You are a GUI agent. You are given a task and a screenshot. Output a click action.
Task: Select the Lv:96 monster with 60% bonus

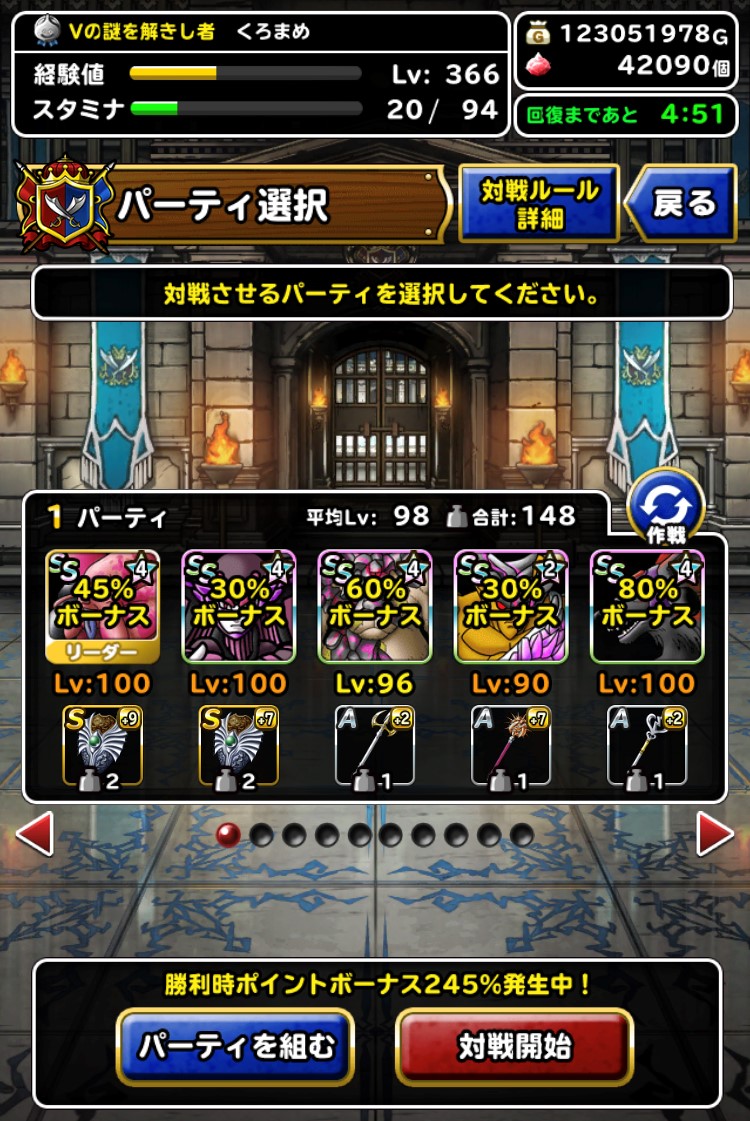(x=375, y=606)
